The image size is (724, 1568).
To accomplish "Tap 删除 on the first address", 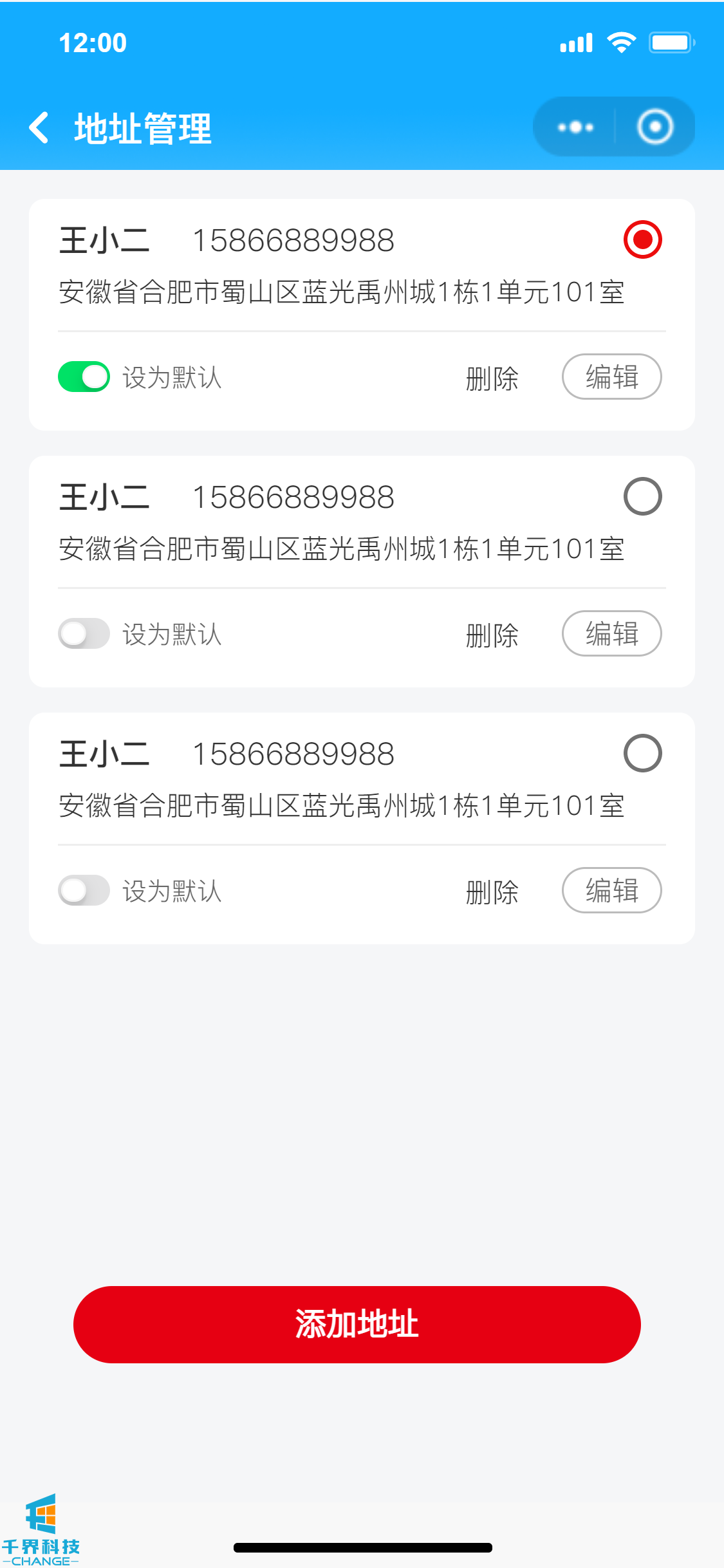I will tap(492, 378).
